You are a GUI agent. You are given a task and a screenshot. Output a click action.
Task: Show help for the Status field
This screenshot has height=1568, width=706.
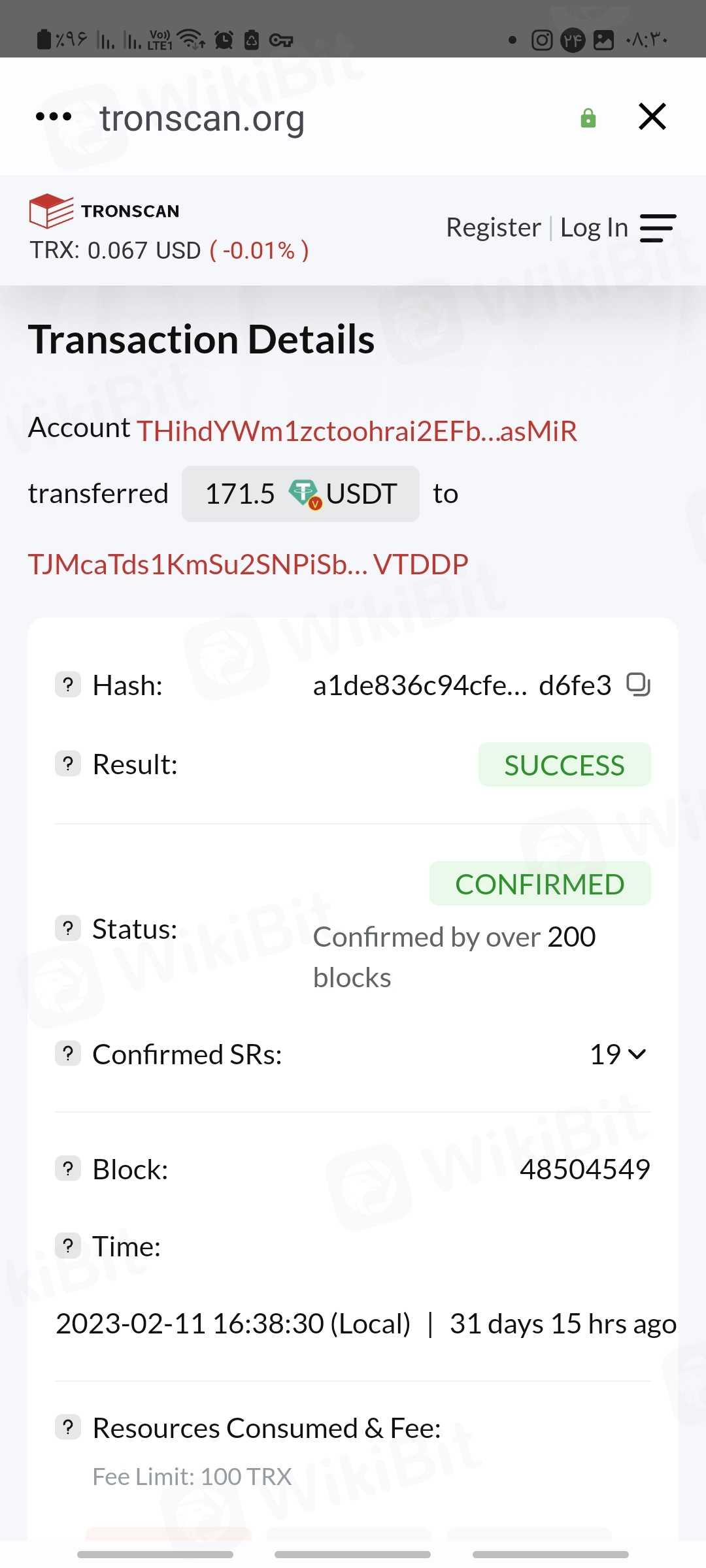point(68,928)
